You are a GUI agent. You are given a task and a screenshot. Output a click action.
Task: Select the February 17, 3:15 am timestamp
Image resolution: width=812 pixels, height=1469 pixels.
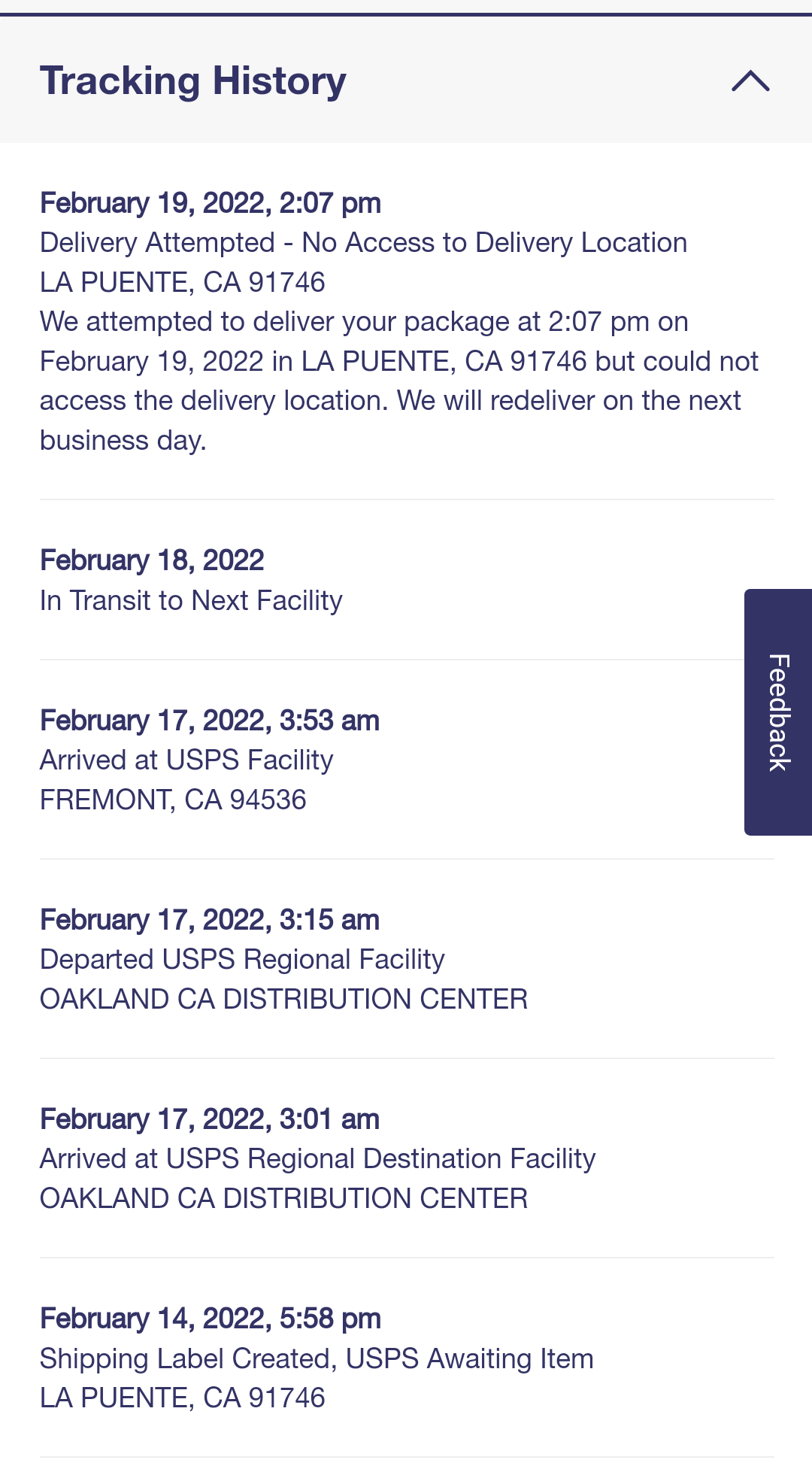[210, 918]
